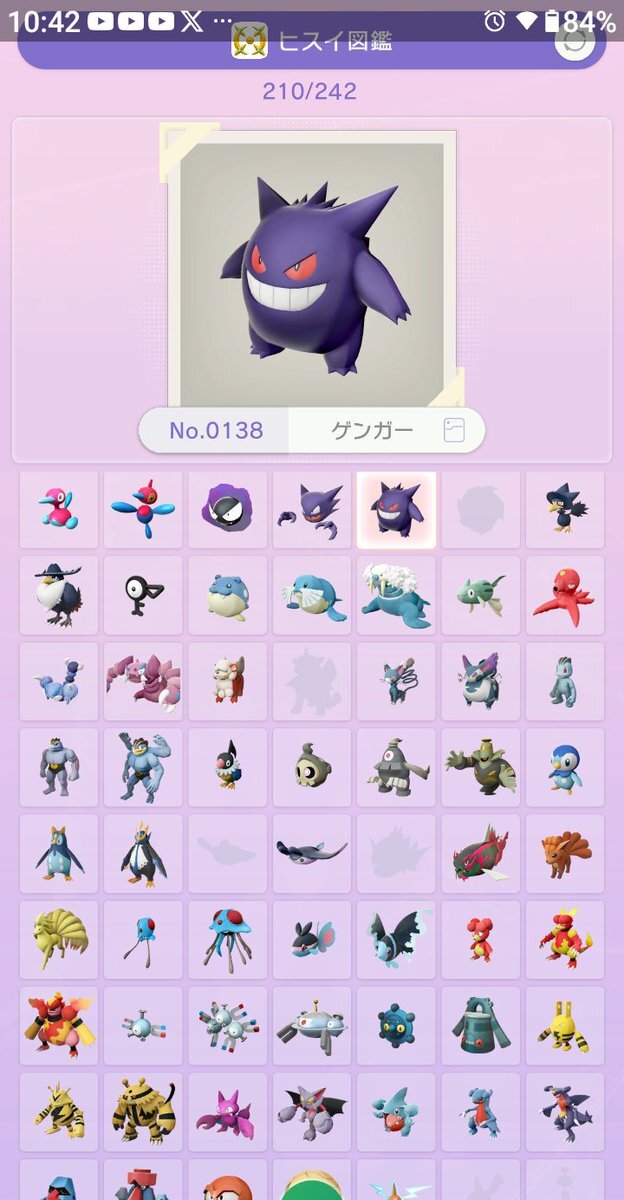Open the ヒスイ図鑑 Pokédex selector
The height and width of the screenshot is (1200, 624).
coord(310,42)
